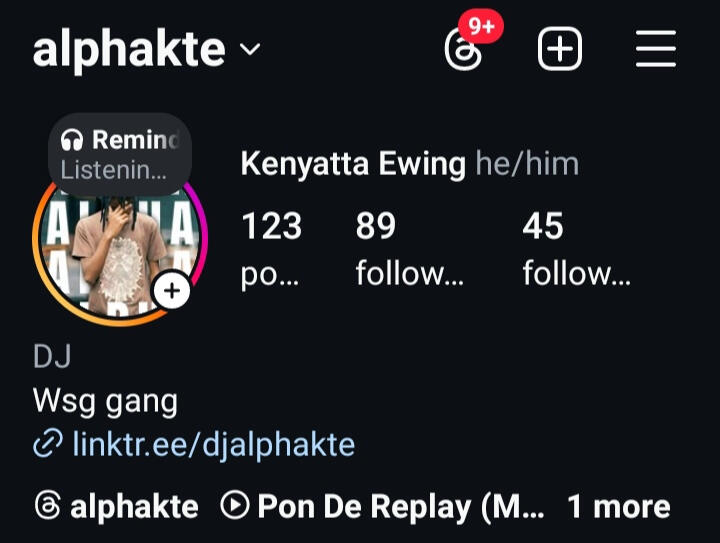Open the linktr.ee/djalphakte link
Image resolution: width=720 pixels, height=543 pixels.
click(x=213, y=443)
